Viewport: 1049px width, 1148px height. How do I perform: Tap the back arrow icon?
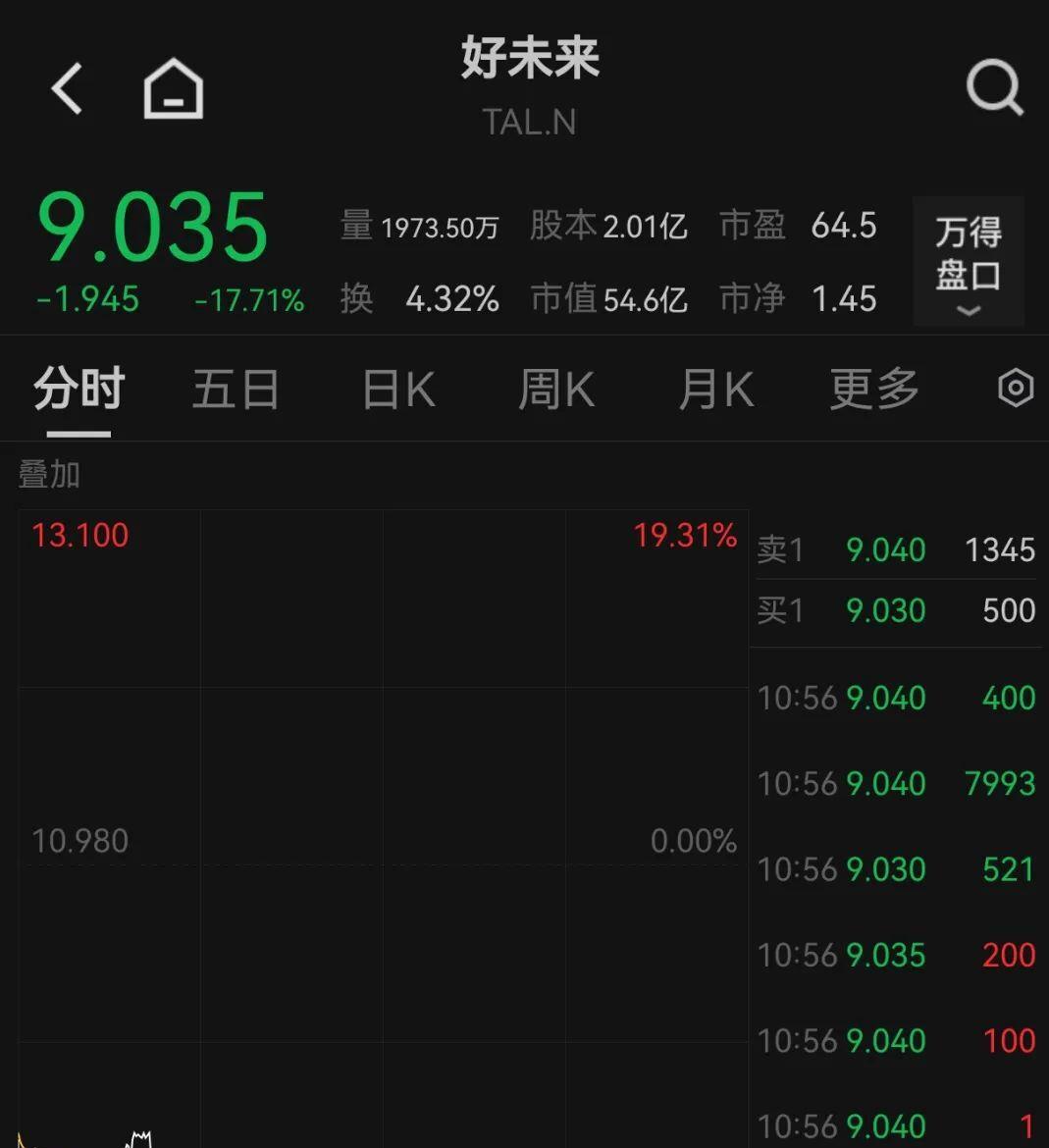[66, 86]
